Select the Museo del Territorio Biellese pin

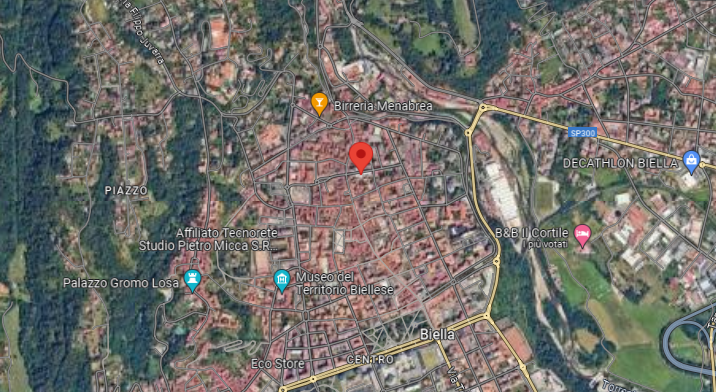(x=282, y=281)
